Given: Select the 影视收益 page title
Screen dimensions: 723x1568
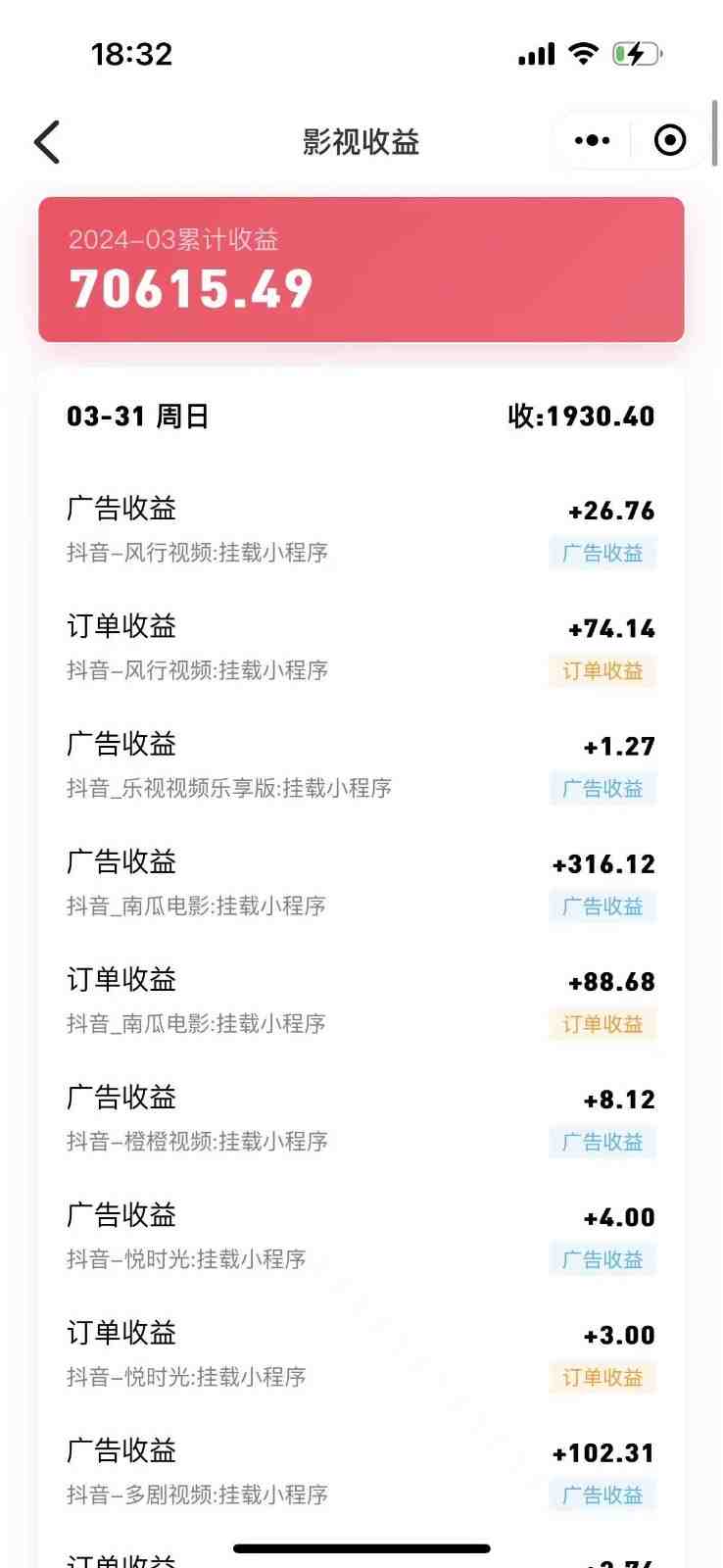Looking at the screenshot, I should [361, 141].
